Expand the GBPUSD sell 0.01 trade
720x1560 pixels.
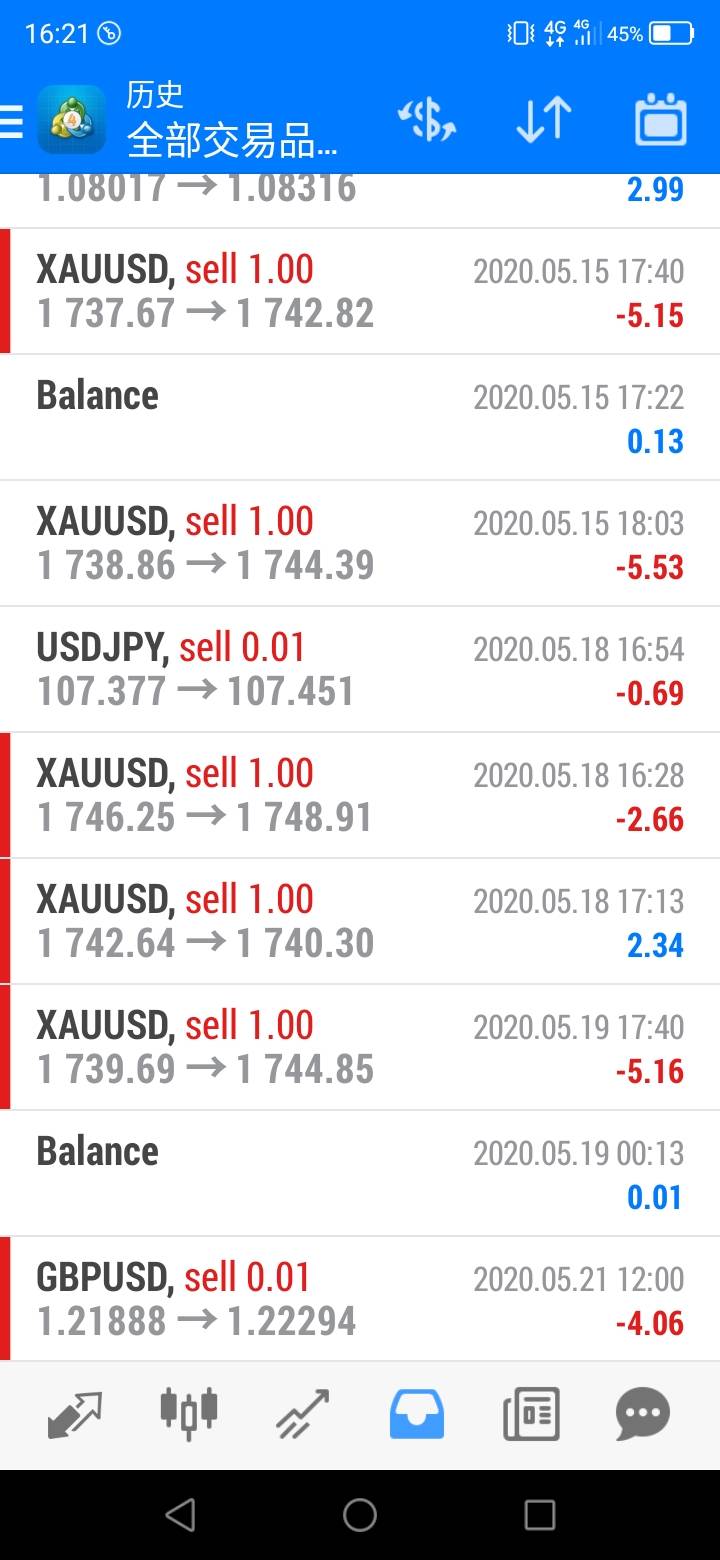360,1299
